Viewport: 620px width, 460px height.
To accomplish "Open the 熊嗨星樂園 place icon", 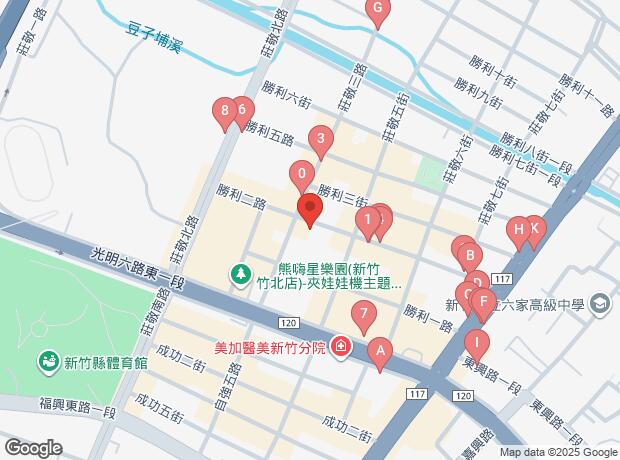I will [x=241, y=274].
